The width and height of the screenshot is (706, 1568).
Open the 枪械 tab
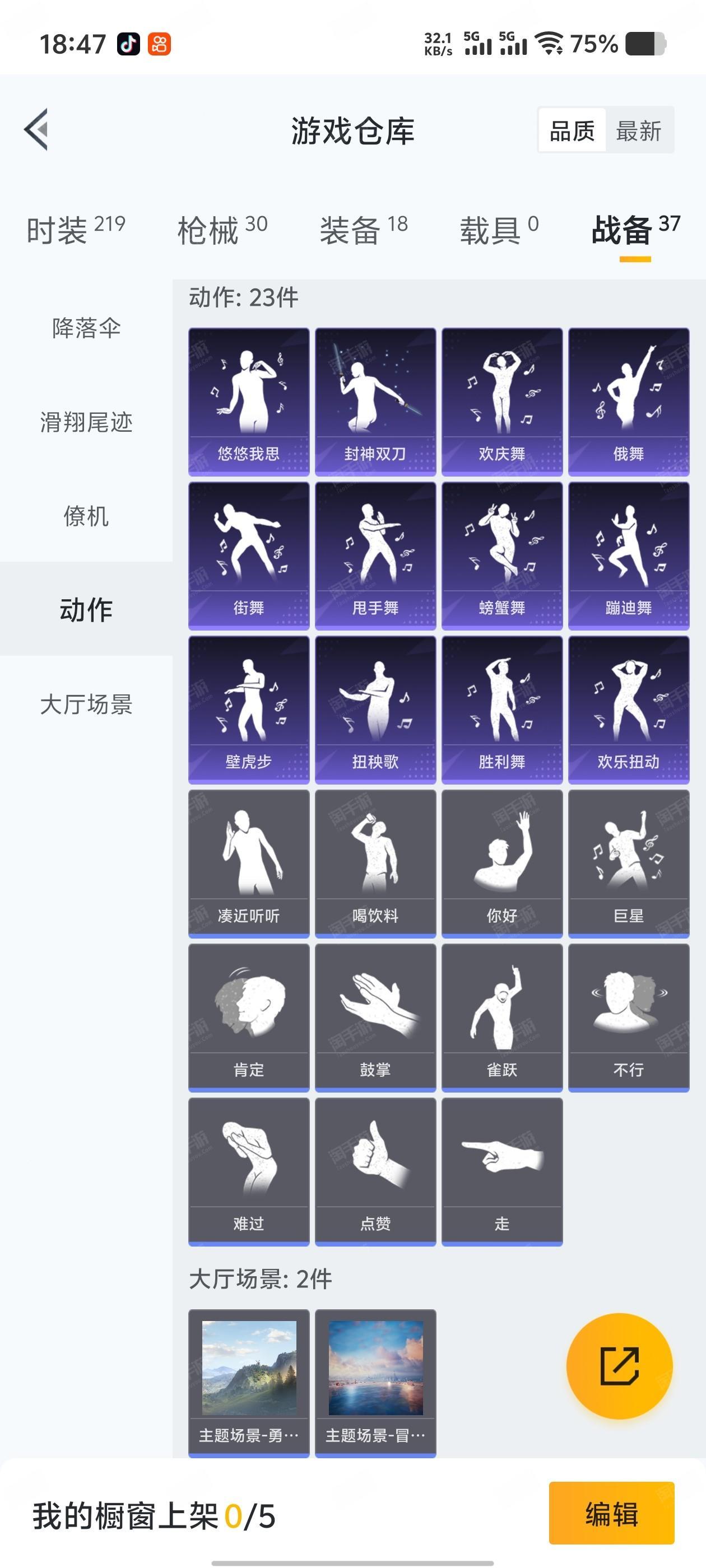click(x=222, y=230)
